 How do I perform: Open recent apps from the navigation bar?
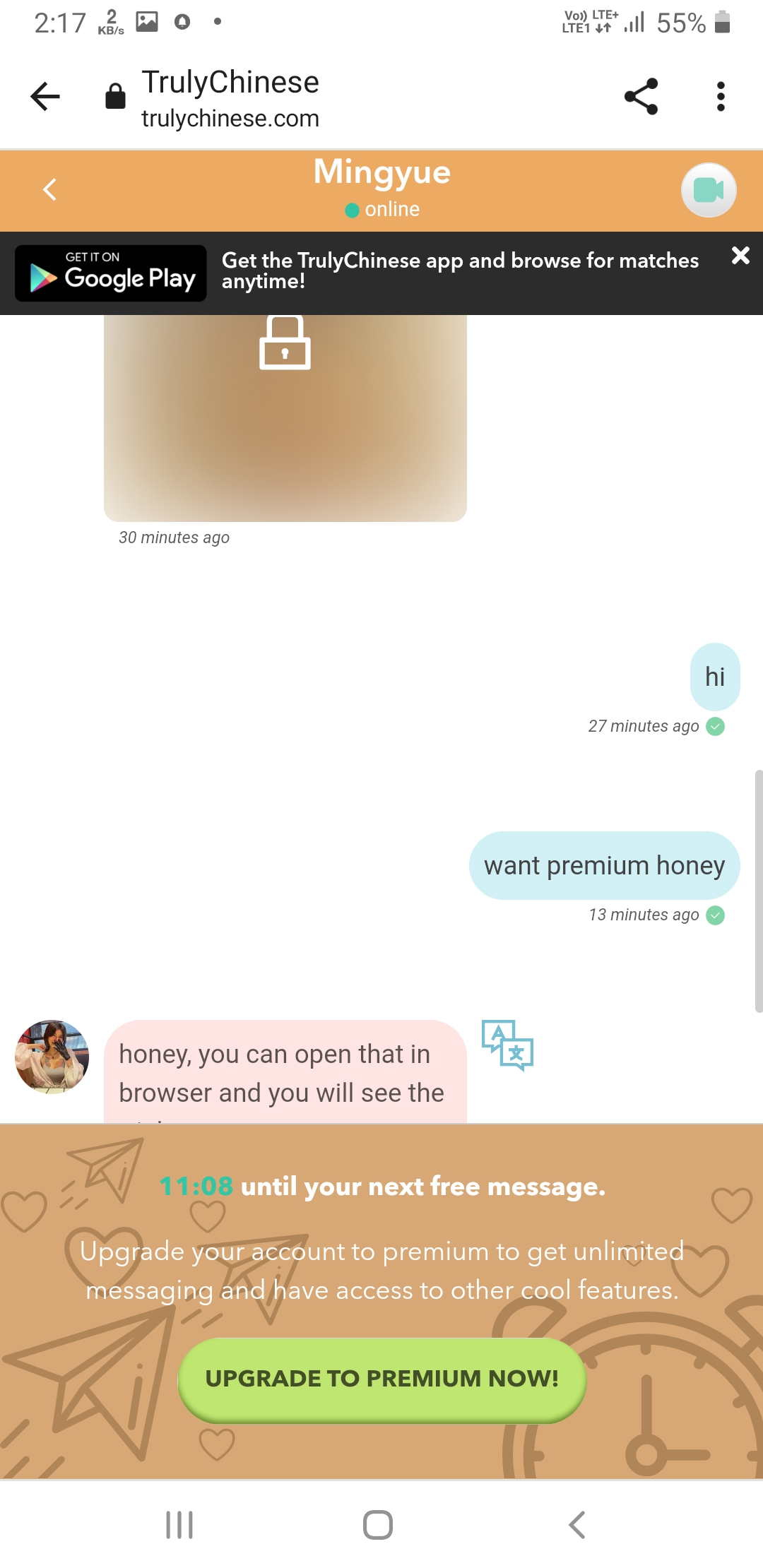click(179, 1524)
